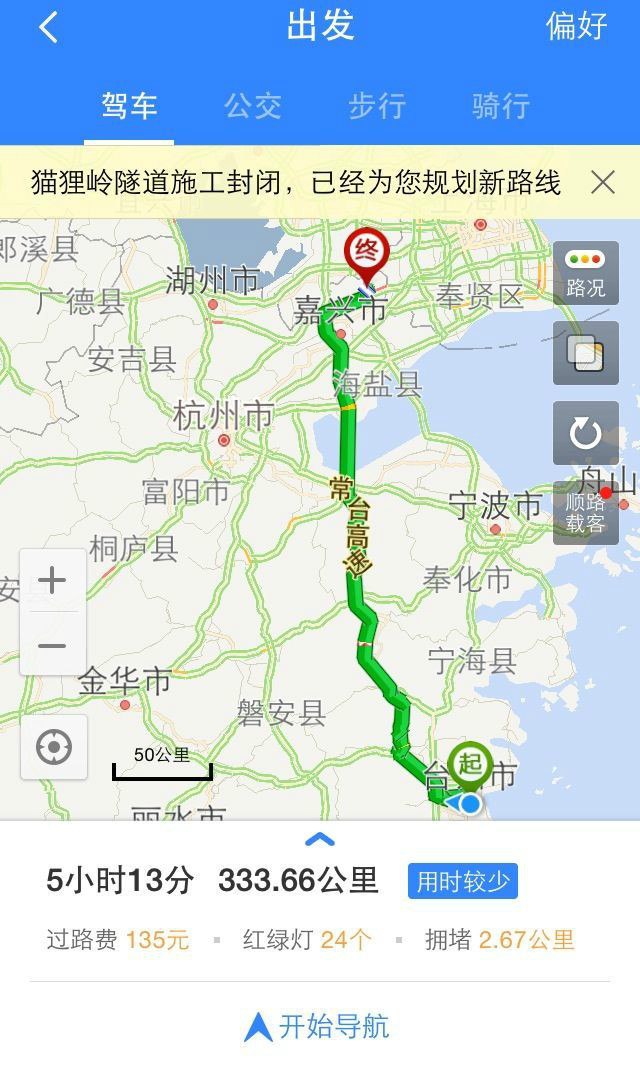Viewport: 640px width, 1073px height.
Task: Switch to the 公交 transit tab
Action: [x=253, y=105]
